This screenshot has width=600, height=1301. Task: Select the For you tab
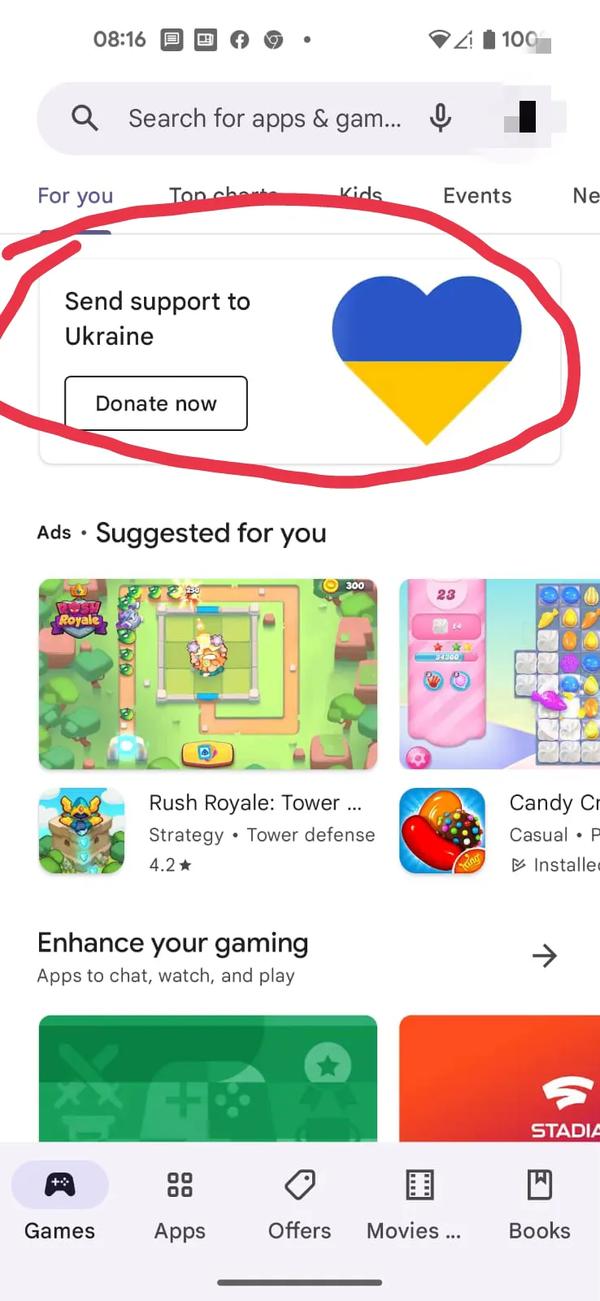pyautogui.click(x=75, y=196)
